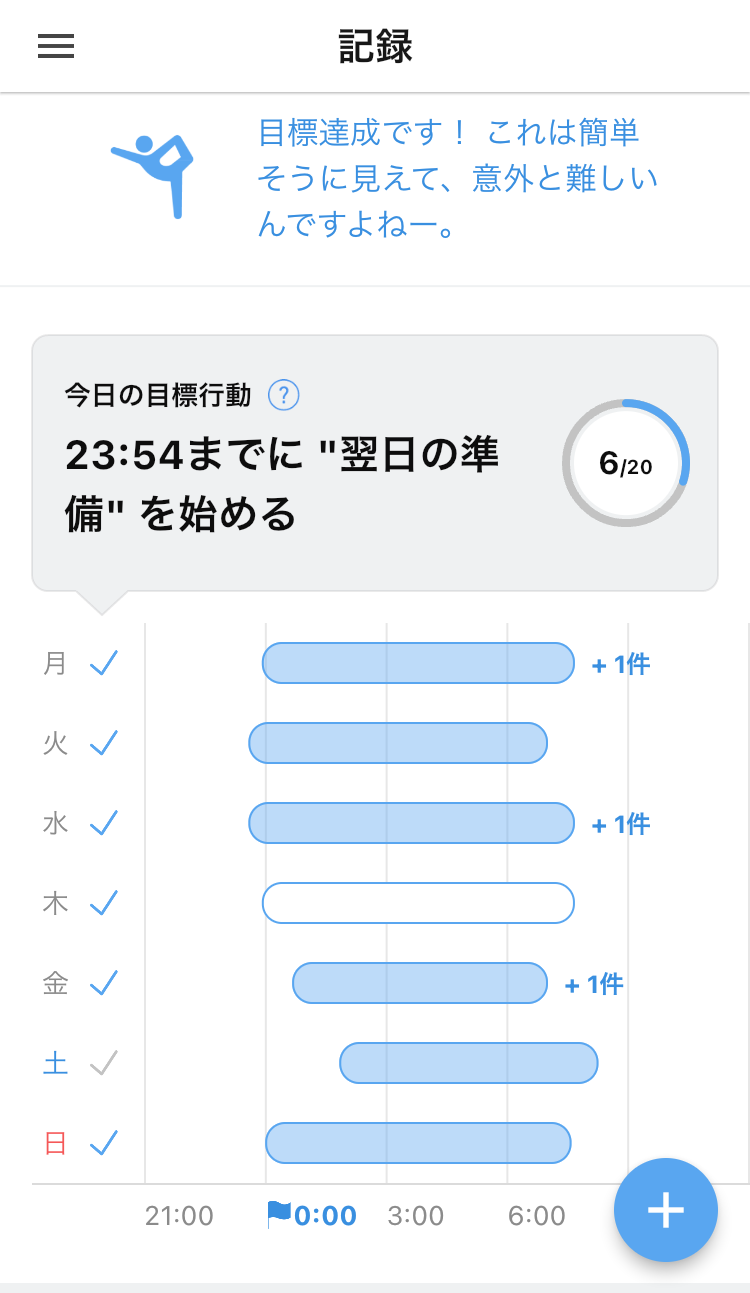
Task: Show the +1件 extra record on Friday
Action: [594, 984]
